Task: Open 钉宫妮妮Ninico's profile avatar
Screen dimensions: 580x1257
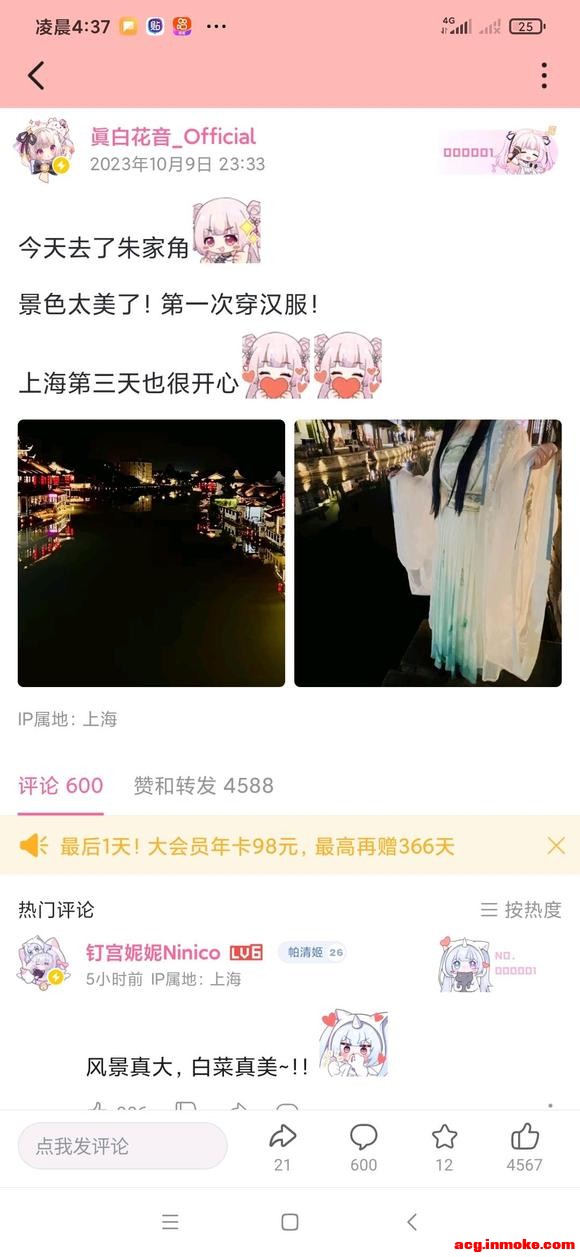Action: (43, 963)
